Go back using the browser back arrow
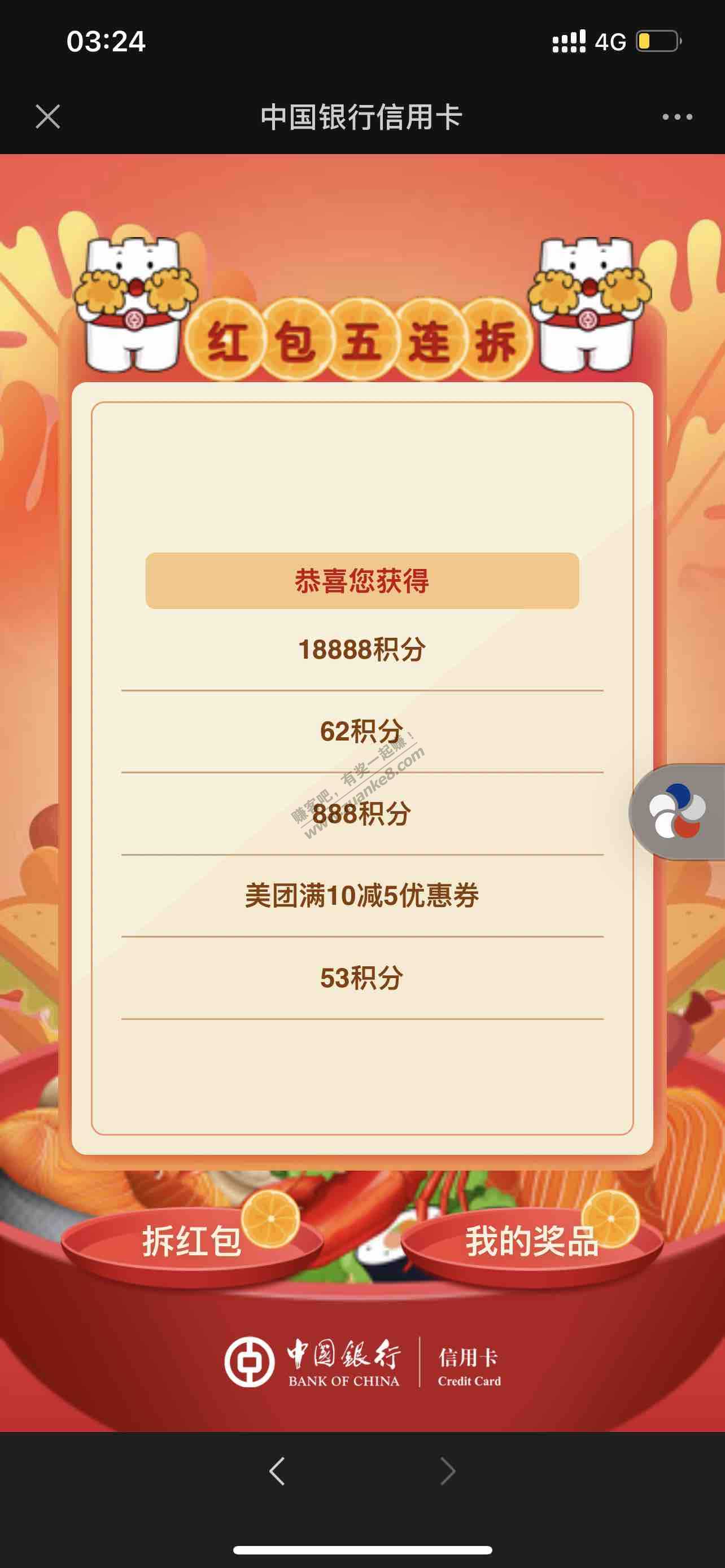This screenshot has height=1568, width=725. (x=277, y=1471)
